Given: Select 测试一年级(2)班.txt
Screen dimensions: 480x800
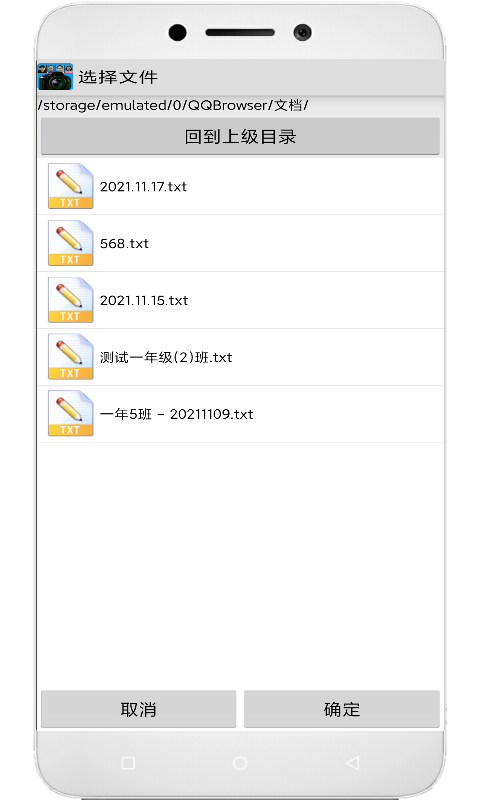Looking at the screenshot, I should tap(240, 357).
